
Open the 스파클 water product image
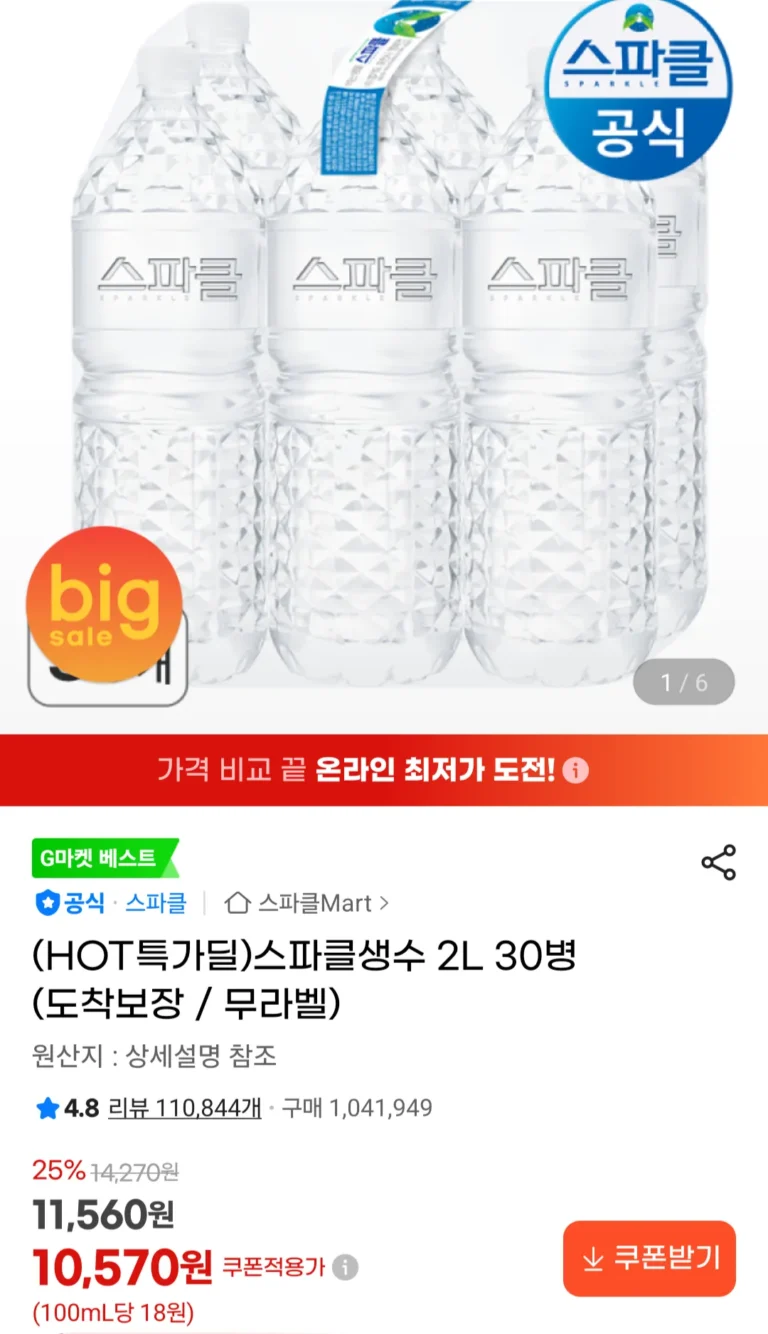click(384, 360)
